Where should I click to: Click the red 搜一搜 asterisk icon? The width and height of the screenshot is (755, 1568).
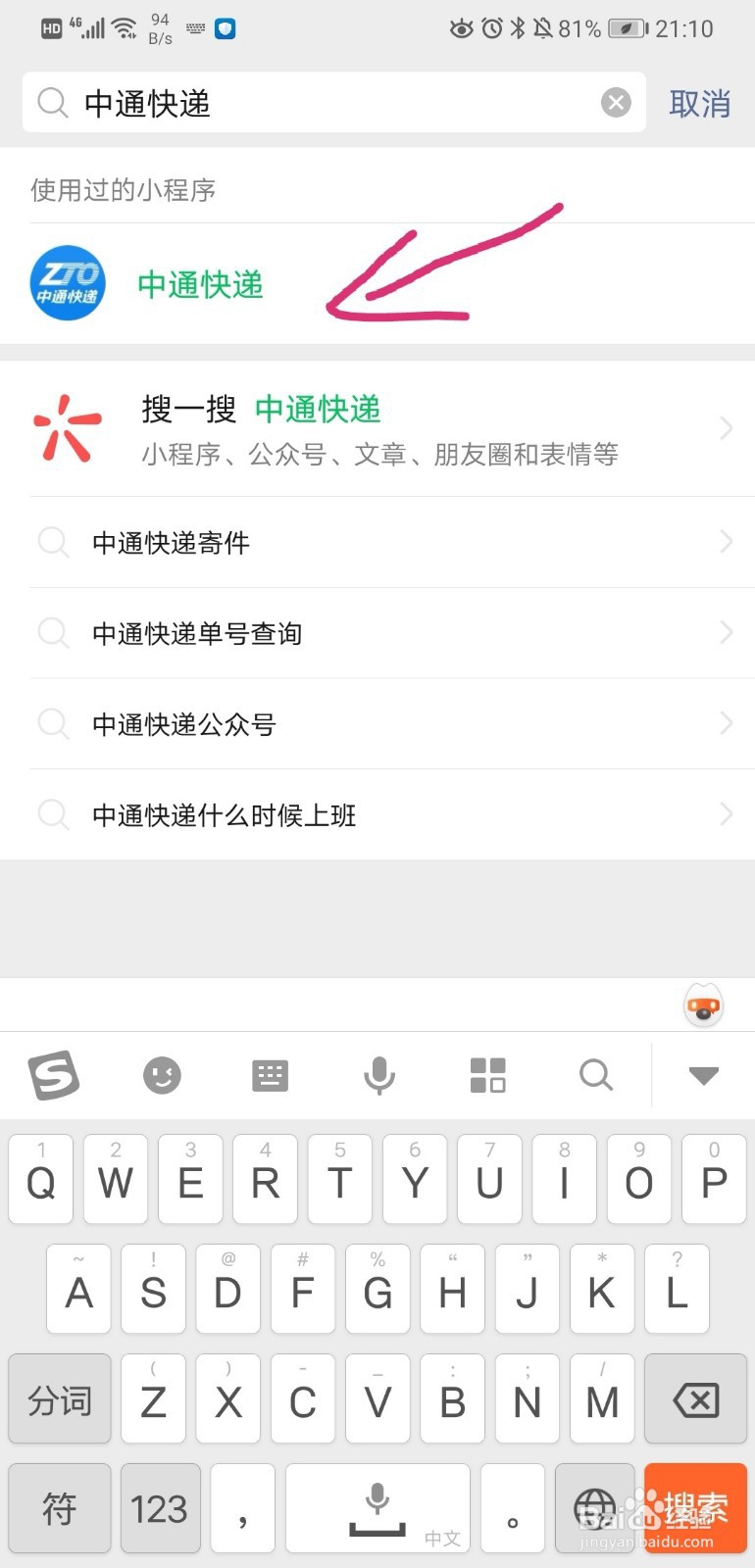point(67,428)
